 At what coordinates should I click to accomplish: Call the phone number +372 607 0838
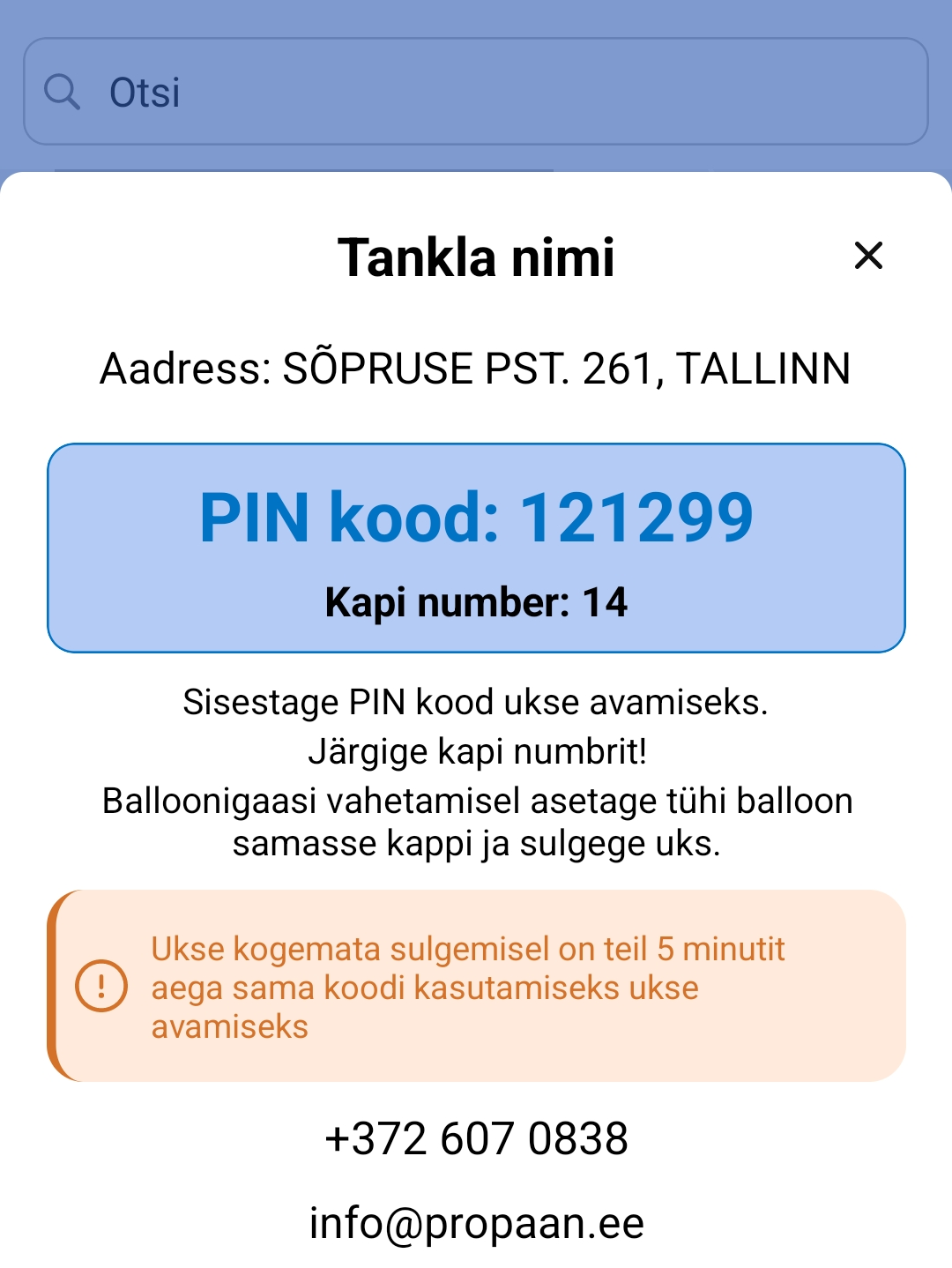tap(476, 1138)
